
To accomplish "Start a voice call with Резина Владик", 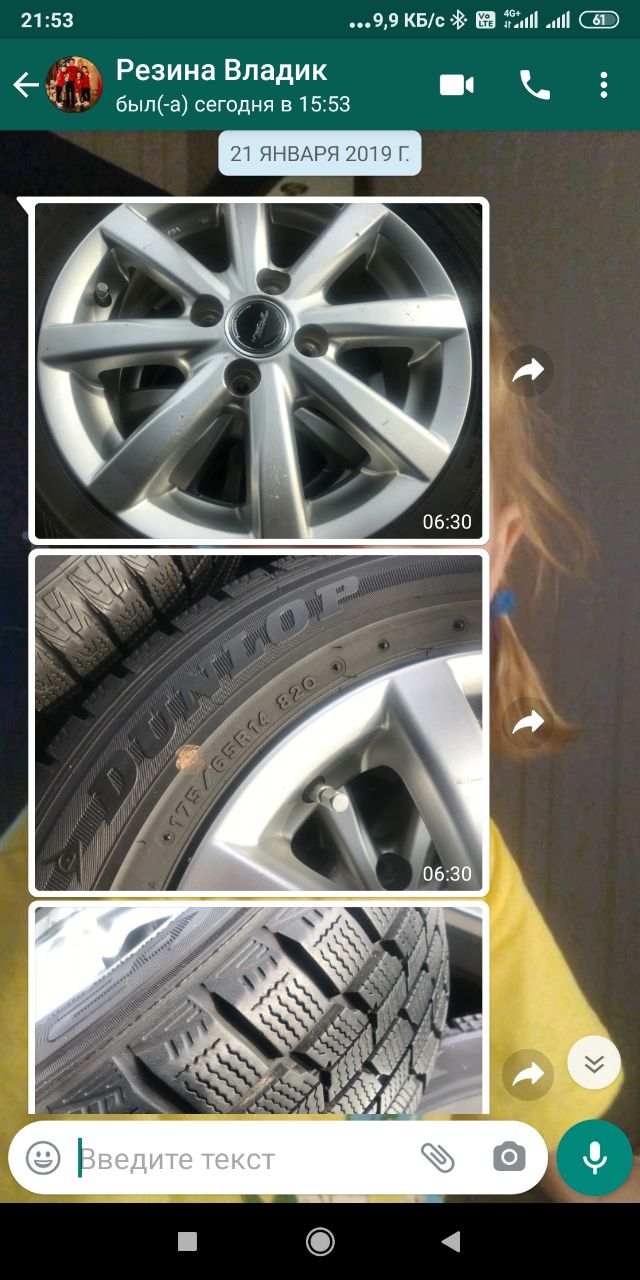I will (x=535, y=85).
